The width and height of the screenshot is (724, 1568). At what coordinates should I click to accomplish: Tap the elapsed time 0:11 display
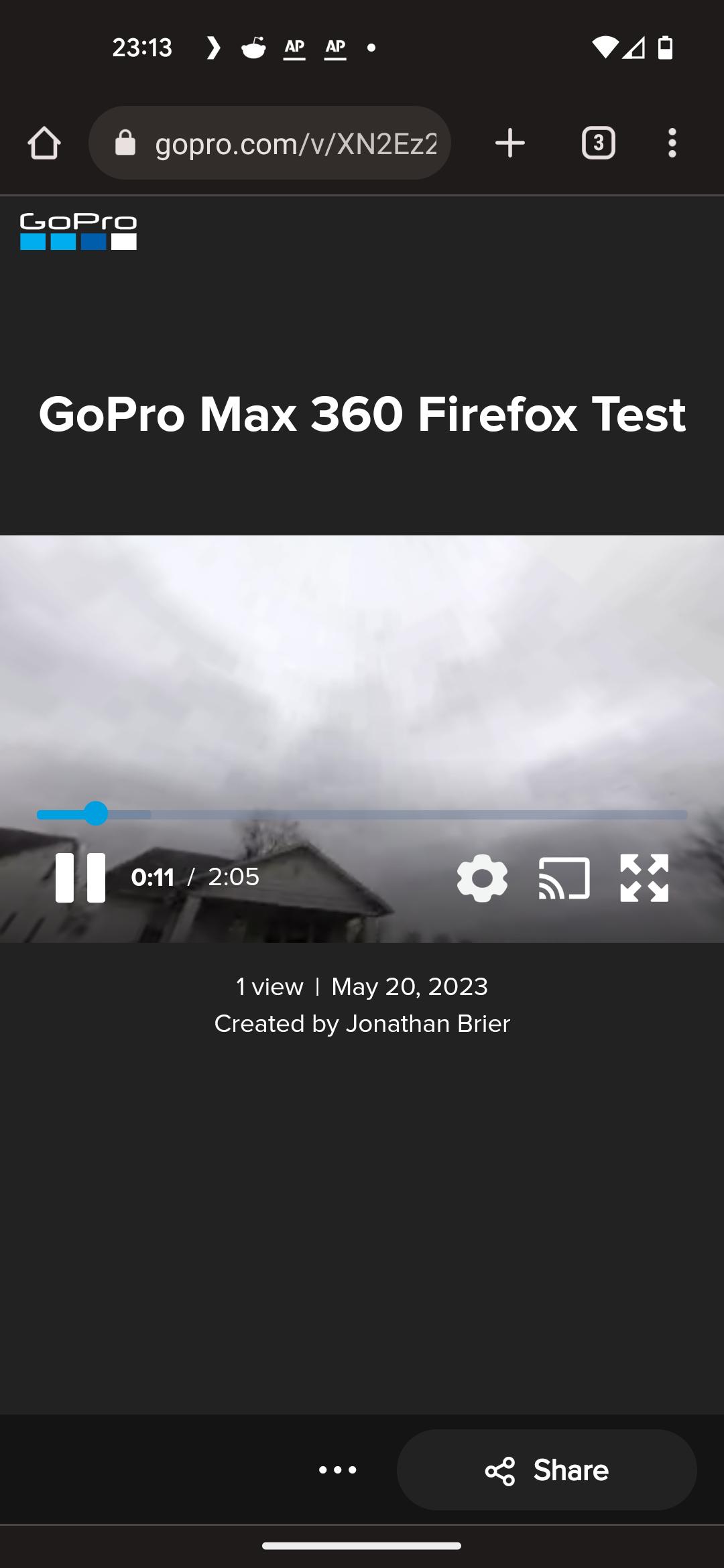(154, 876)
